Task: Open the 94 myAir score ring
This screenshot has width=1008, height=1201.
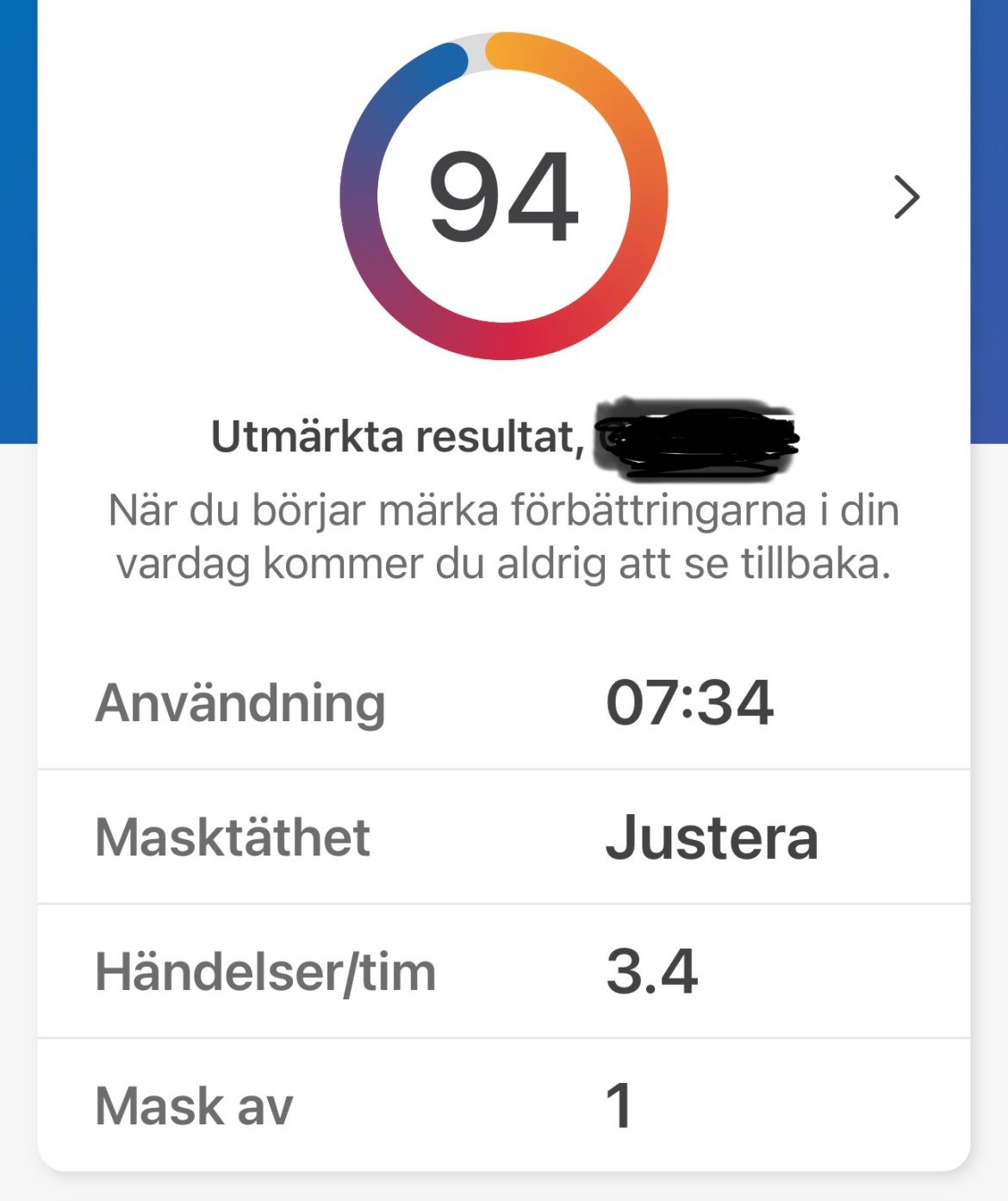Action: [x=504, y=196]
